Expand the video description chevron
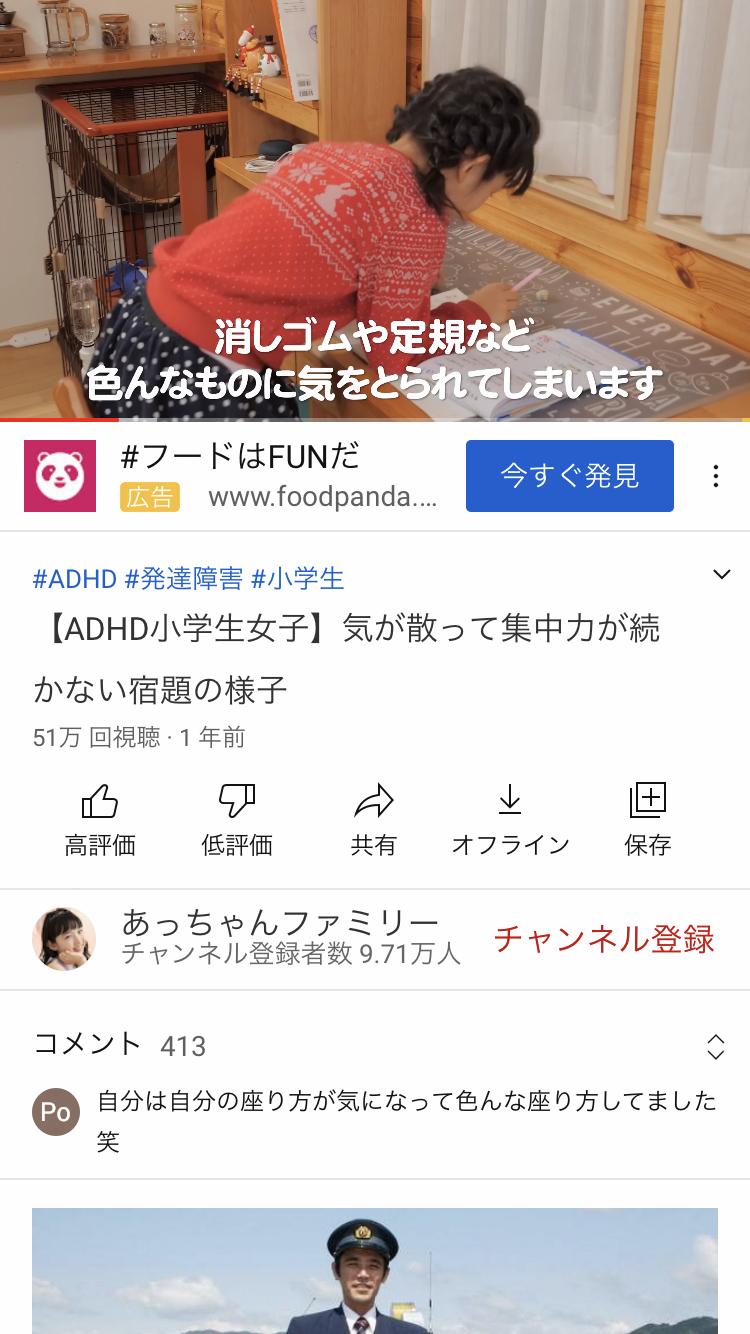Image resolution: width=750 pixels, height=1334 pixels. pos(721,574)
